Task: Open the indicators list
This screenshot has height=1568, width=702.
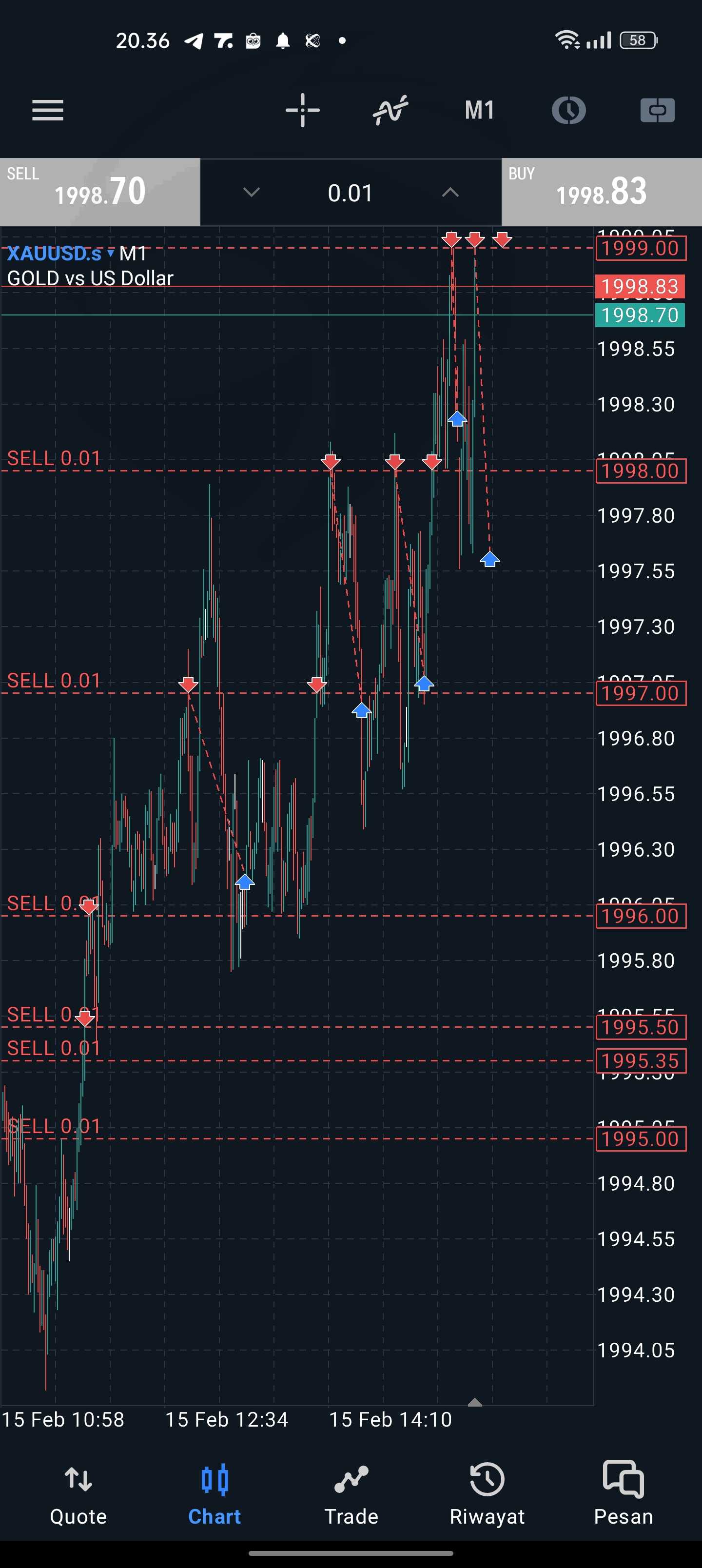Action: click(x=390, y=110)
